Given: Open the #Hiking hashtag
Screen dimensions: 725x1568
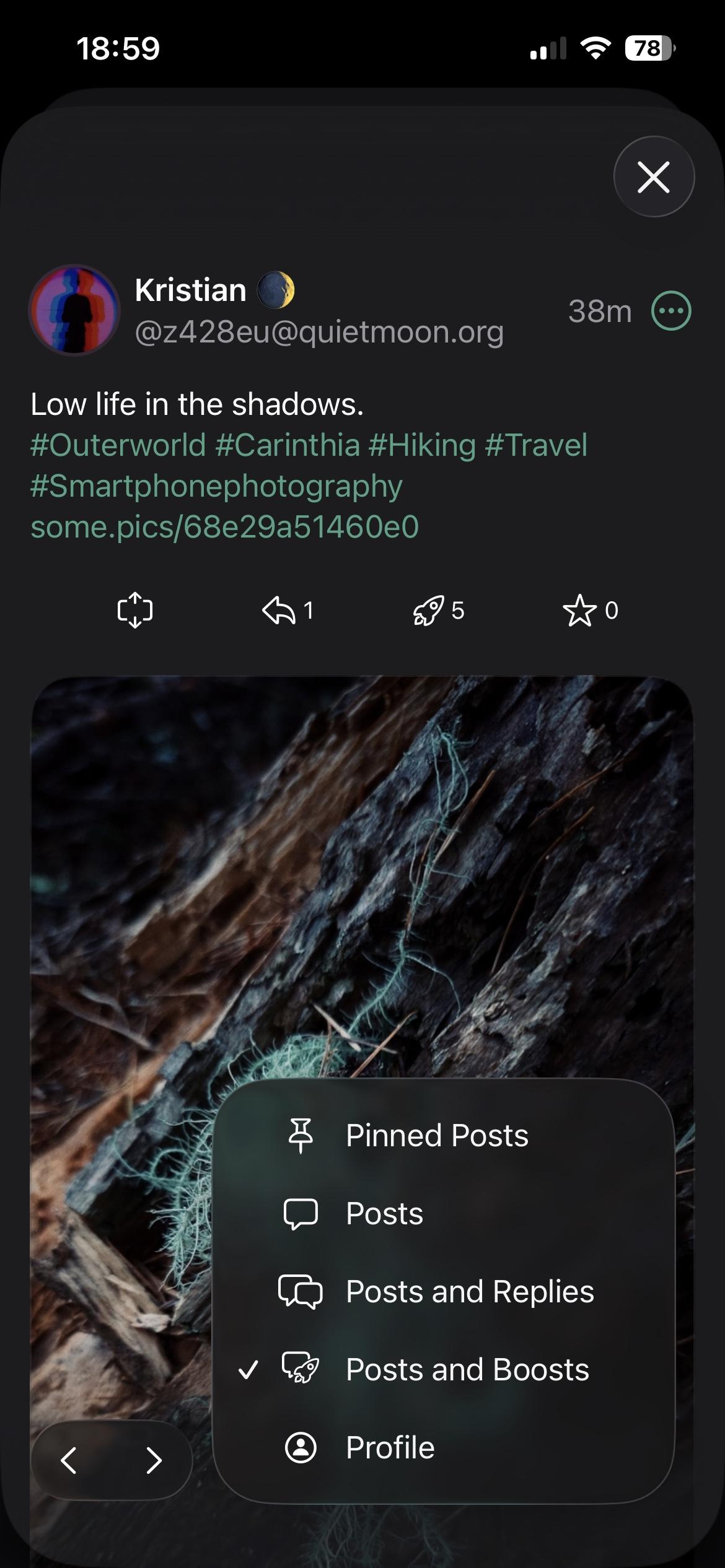Looking at the screenshot, I should [422, 445].
